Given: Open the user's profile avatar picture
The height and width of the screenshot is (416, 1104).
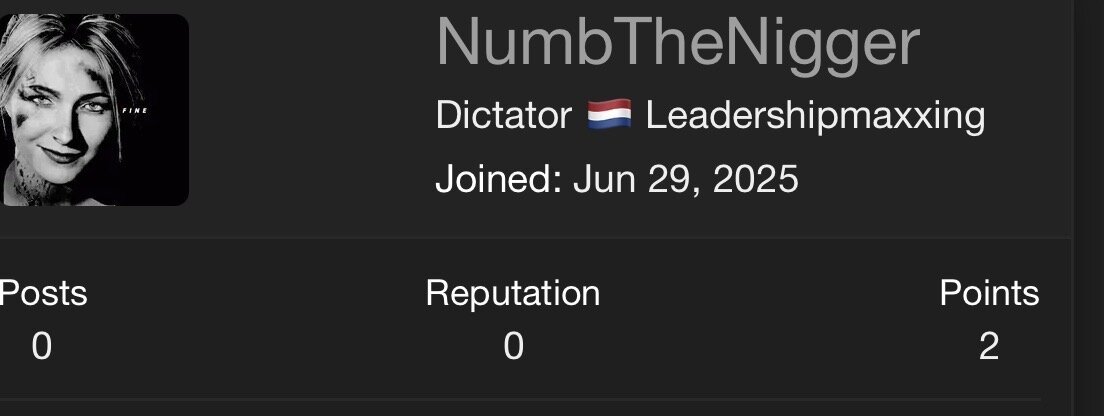Looking at the screenshot, I should click(x=93, y=110).
